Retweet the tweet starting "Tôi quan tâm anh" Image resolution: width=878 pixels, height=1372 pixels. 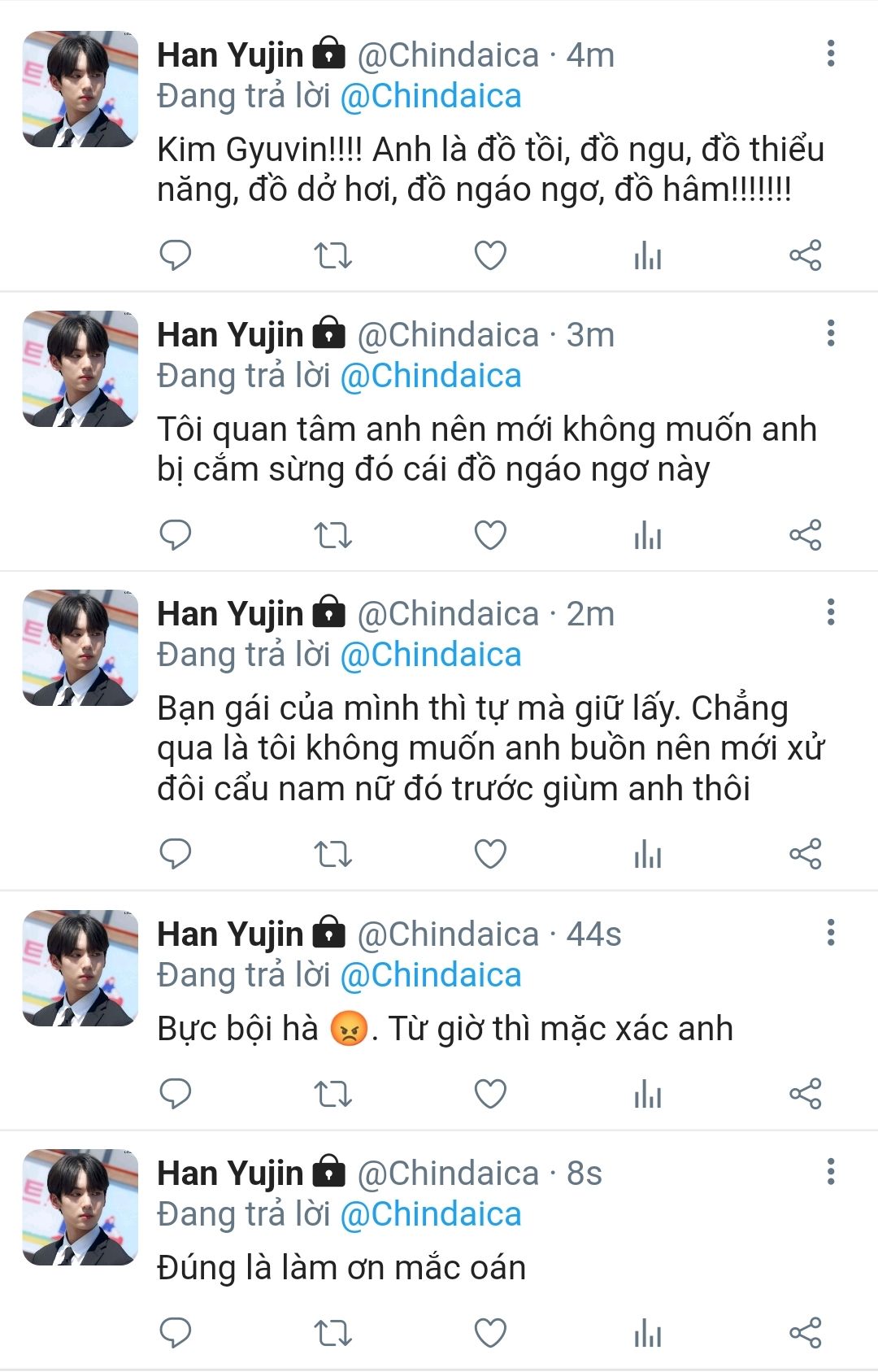tap(333, 535)
